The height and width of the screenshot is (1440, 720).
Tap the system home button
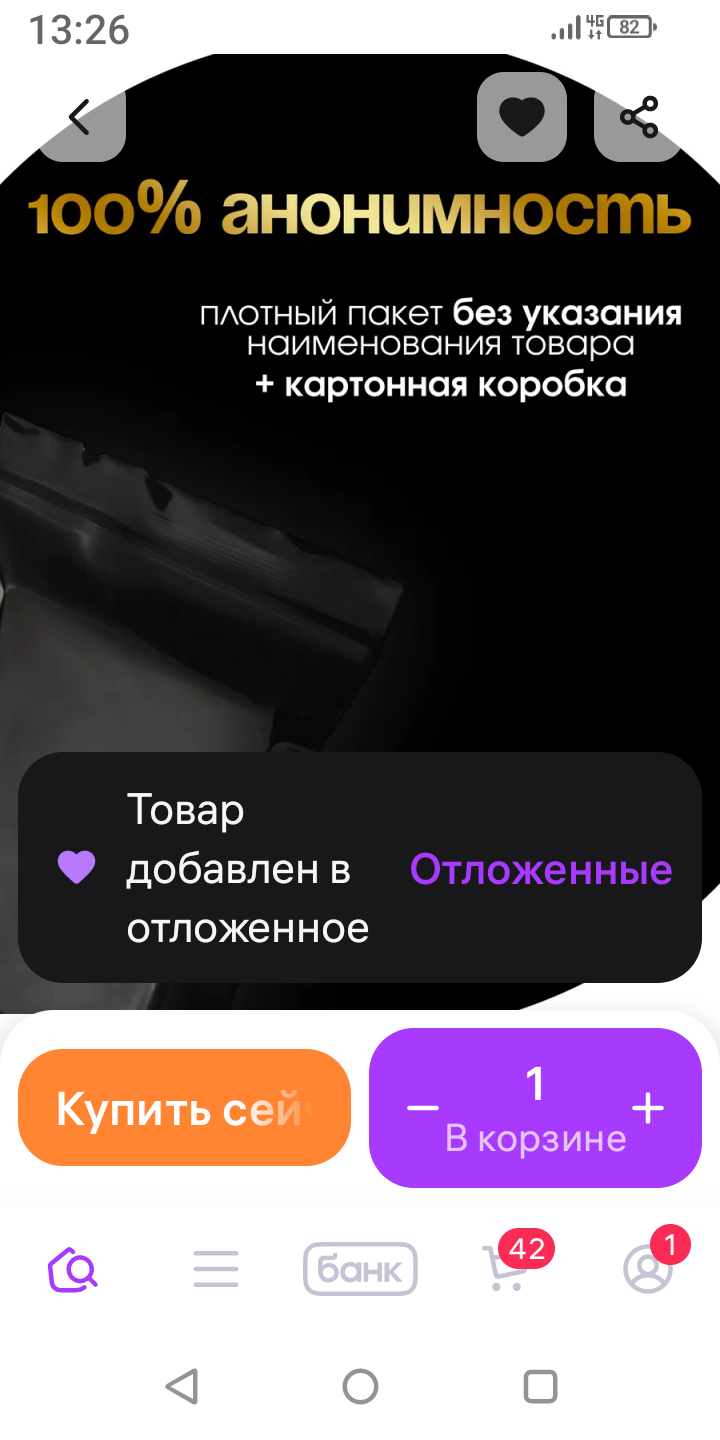tap(360, 1387)
